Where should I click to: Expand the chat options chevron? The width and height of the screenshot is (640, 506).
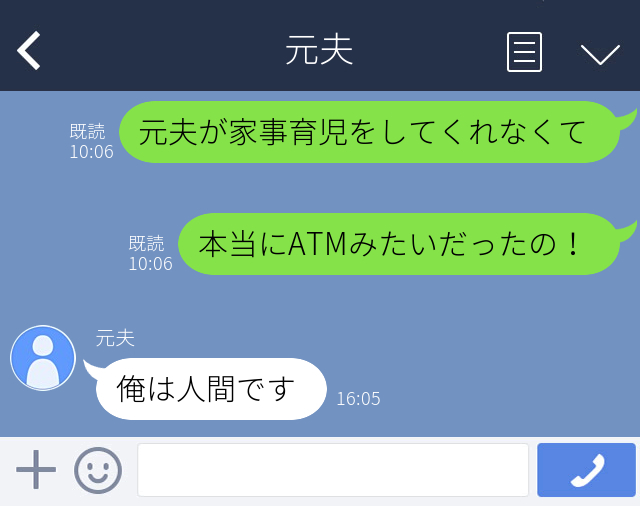pos(600,53)
